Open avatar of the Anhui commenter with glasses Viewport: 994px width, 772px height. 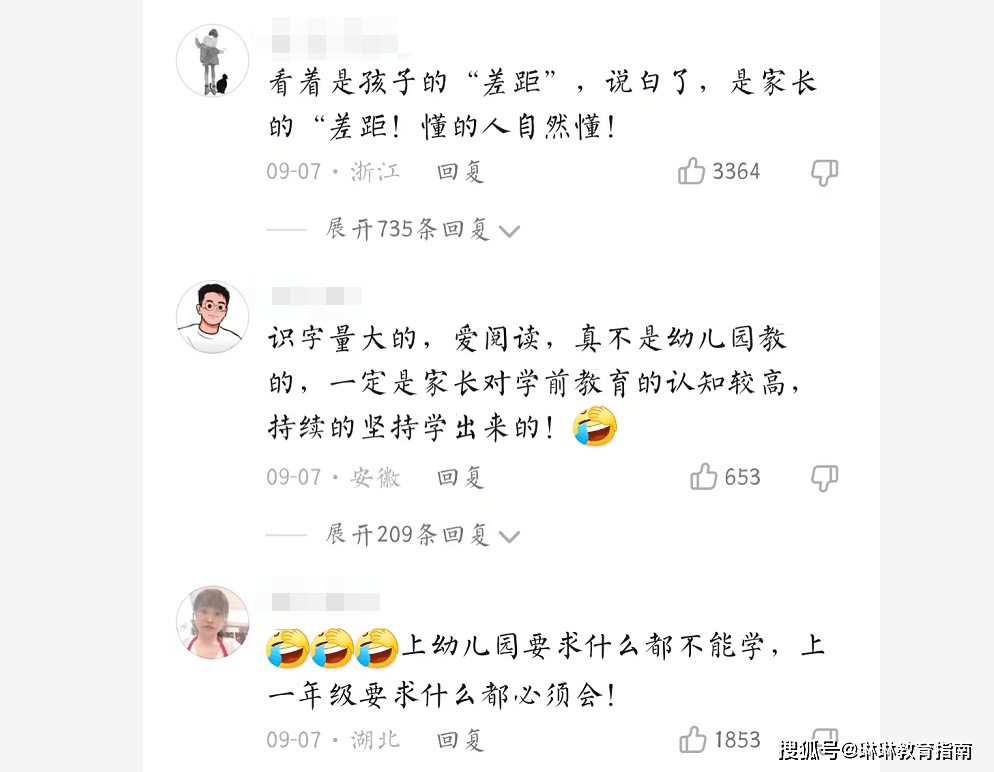[212, 317]
